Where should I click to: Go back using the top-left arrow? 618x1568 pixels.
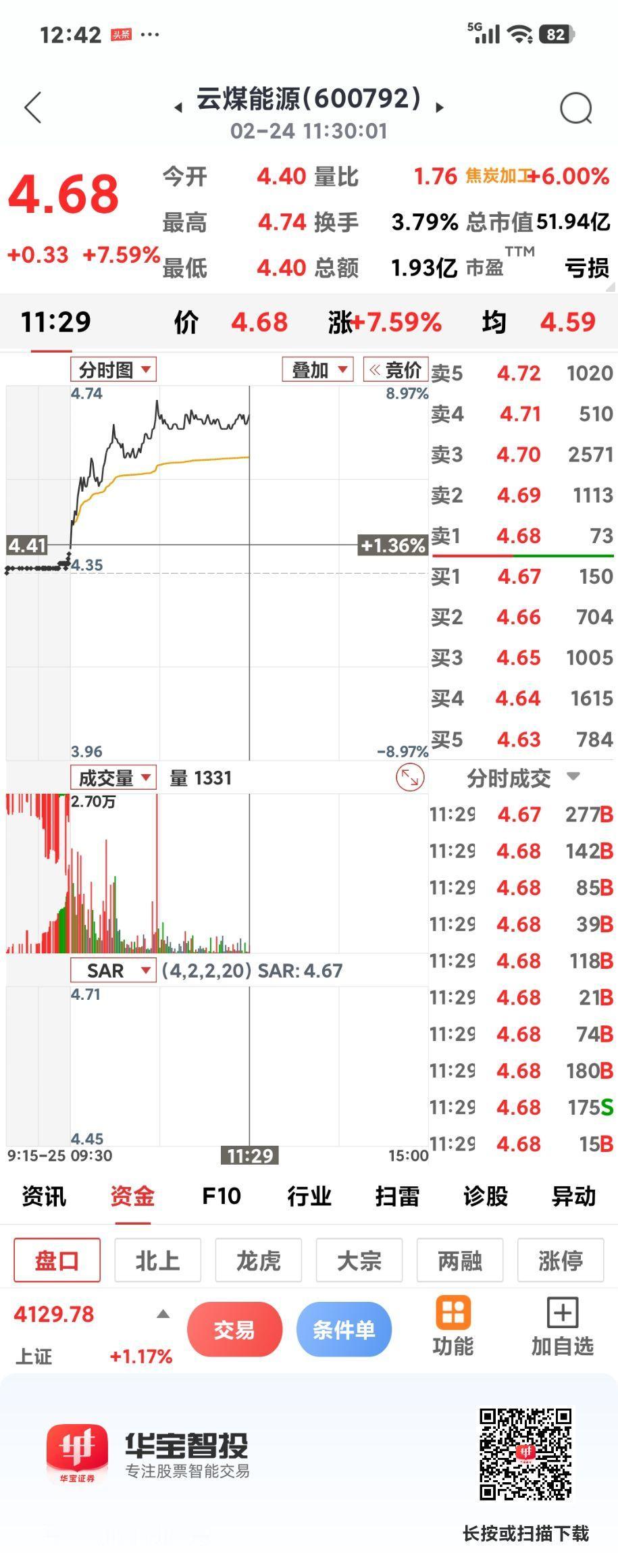click(33, 107)
